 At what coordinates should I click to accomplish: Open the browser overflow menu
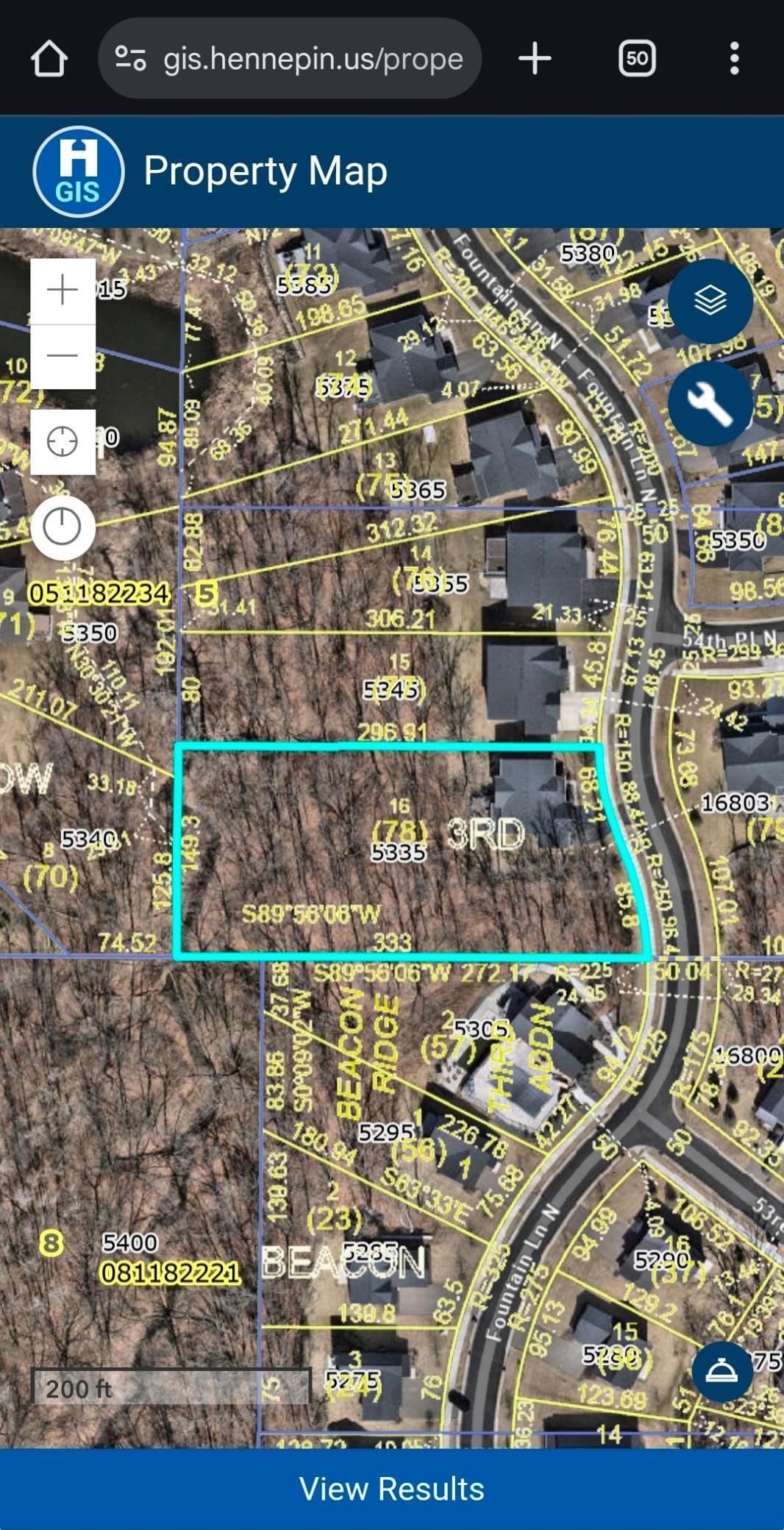click(734, 58)
